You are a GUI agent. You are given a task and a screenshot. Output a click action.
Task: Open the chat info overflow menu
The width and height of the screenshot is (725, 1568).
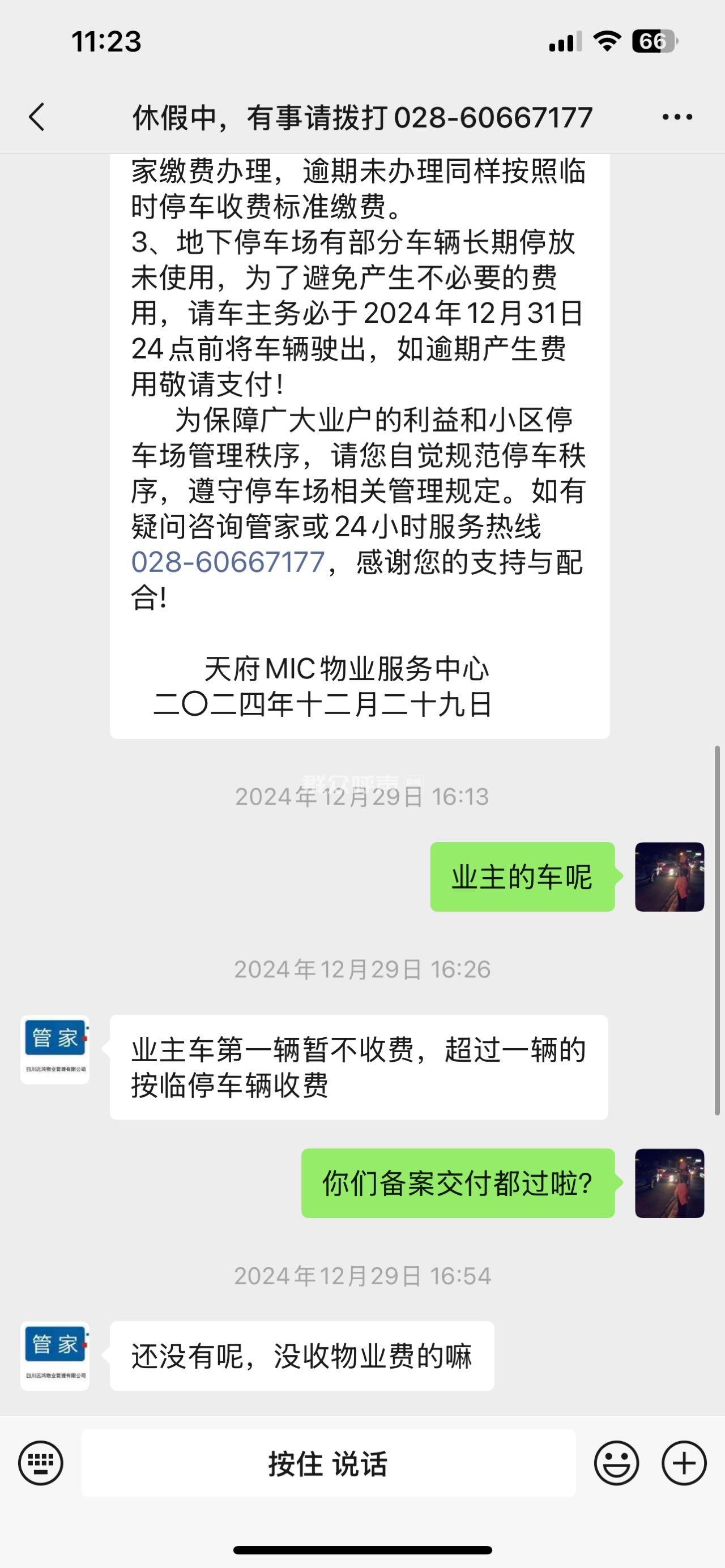pos(677,117)
